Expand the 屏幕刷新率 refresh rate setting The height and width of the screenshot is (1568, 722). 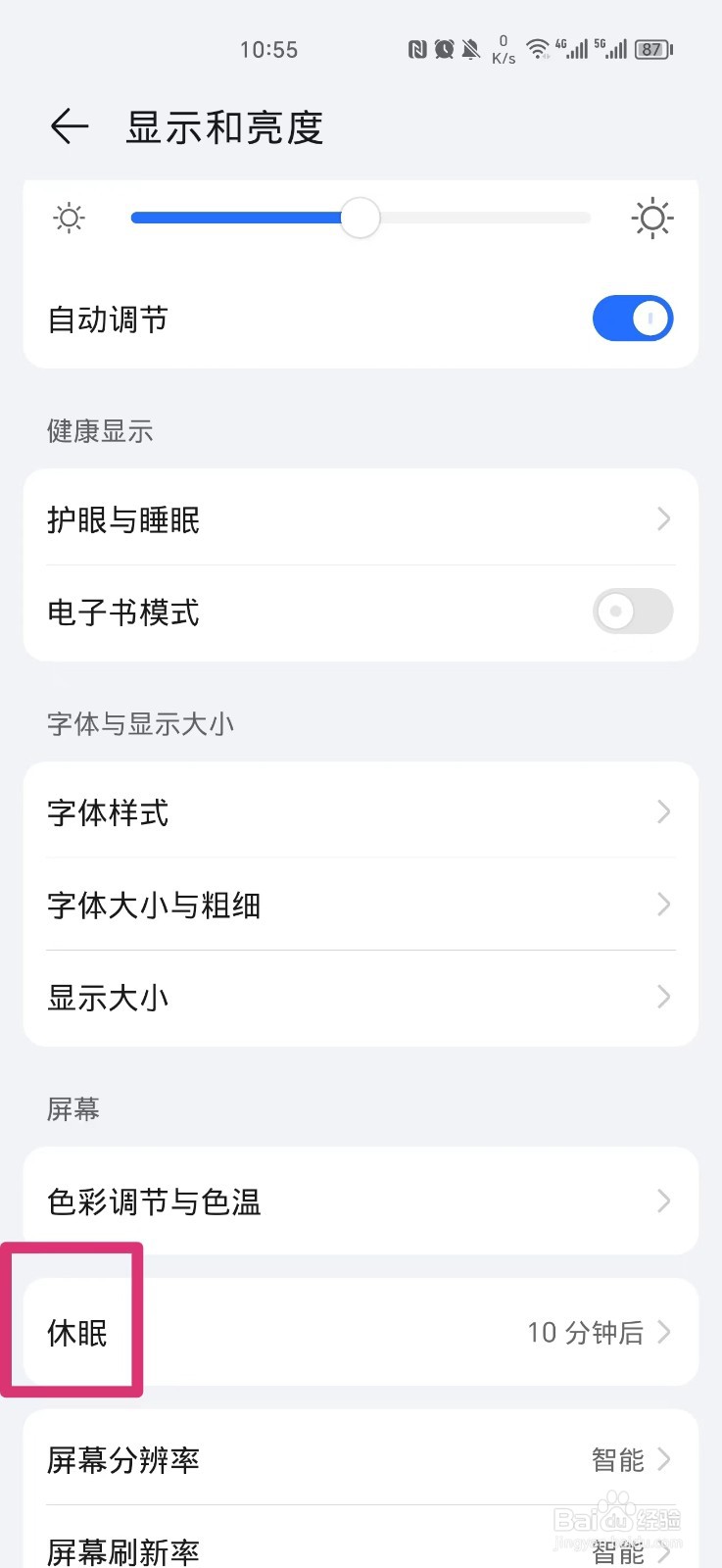(360, 1548)
